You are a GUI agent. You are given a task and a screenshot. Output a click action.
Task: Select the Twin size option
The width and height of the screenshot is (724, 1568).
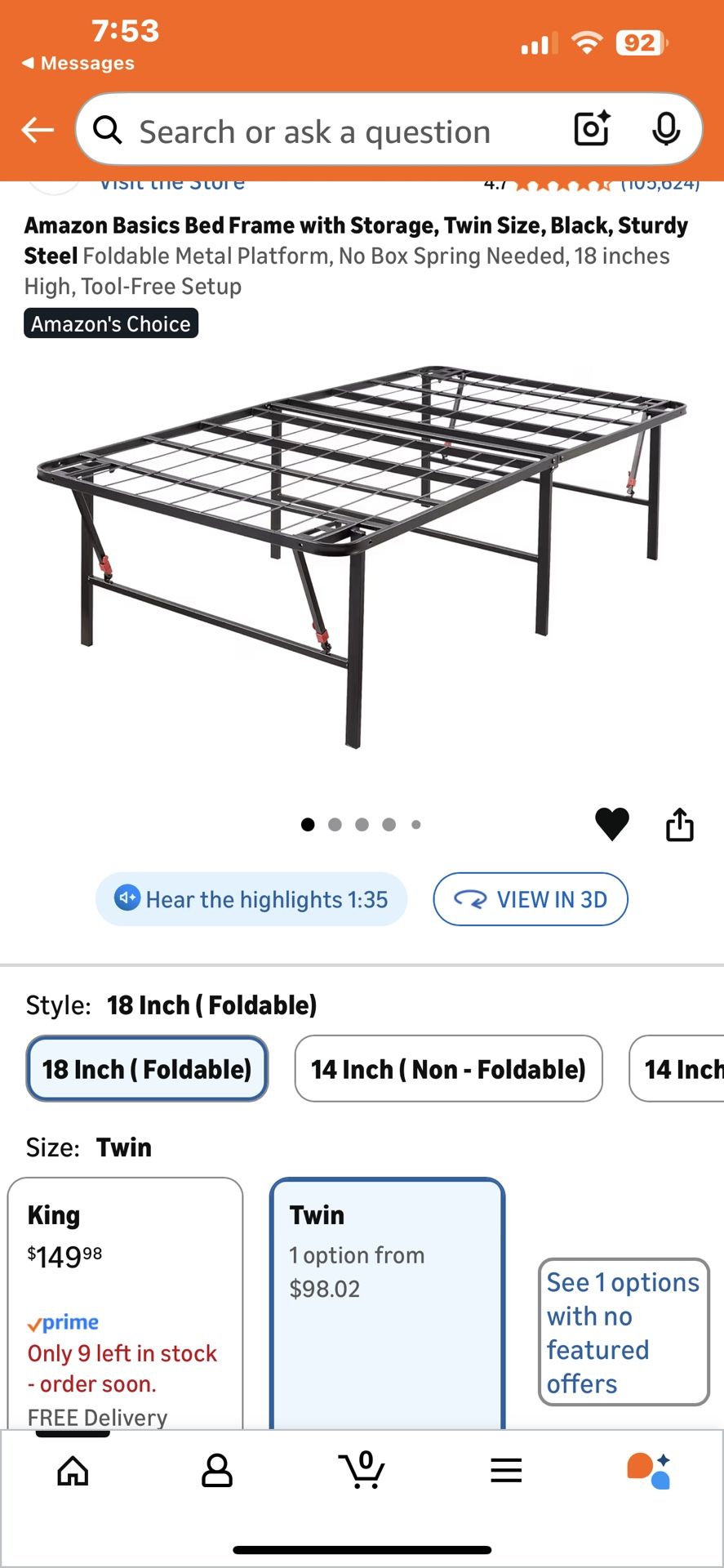click(x=388, y=1298)
